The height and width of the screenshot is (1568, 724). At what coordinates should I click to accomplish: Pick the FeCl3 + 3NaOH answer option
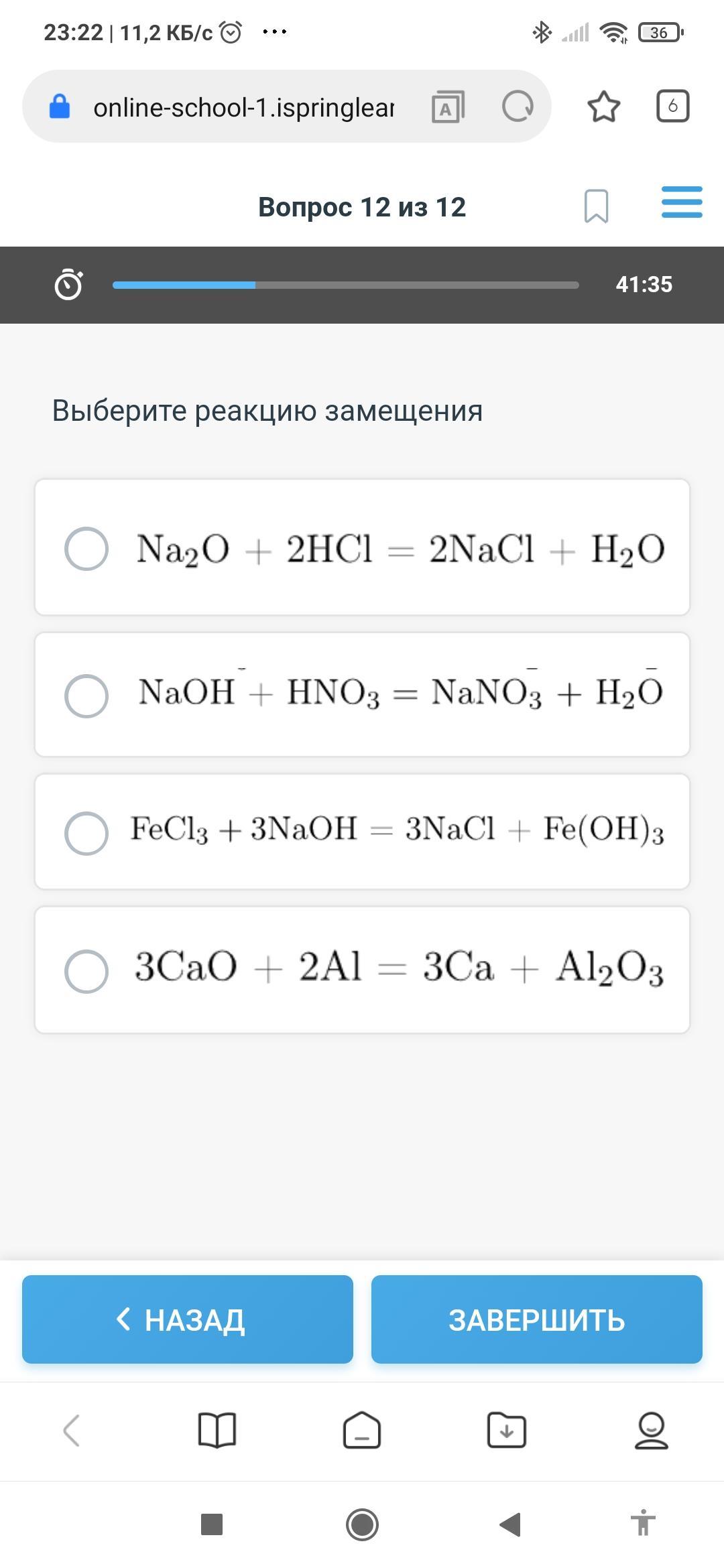pos(86,833)
